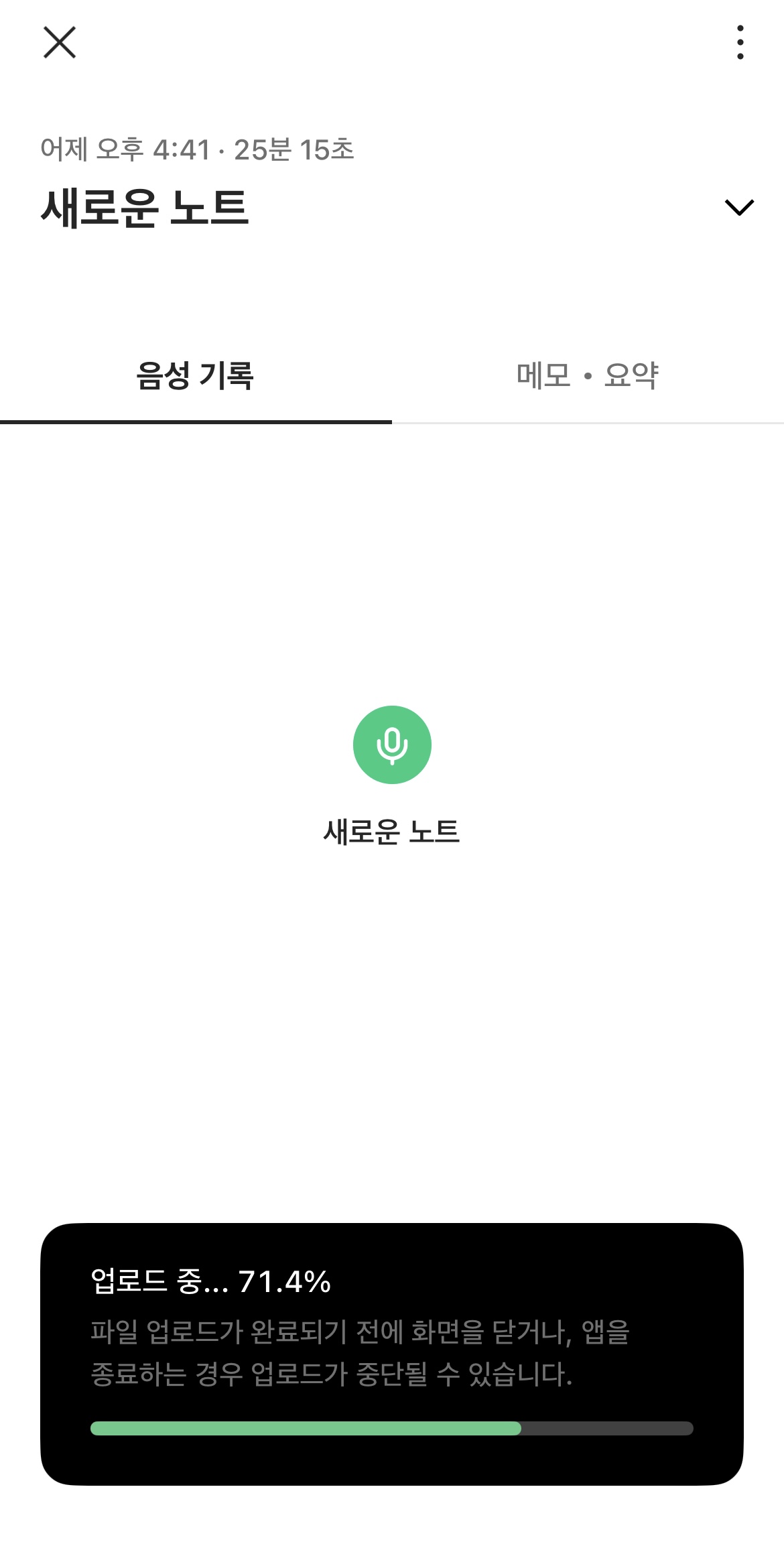
Task: Expand the 새로운 노트 title chevron
Action: [x=739, y=207]
